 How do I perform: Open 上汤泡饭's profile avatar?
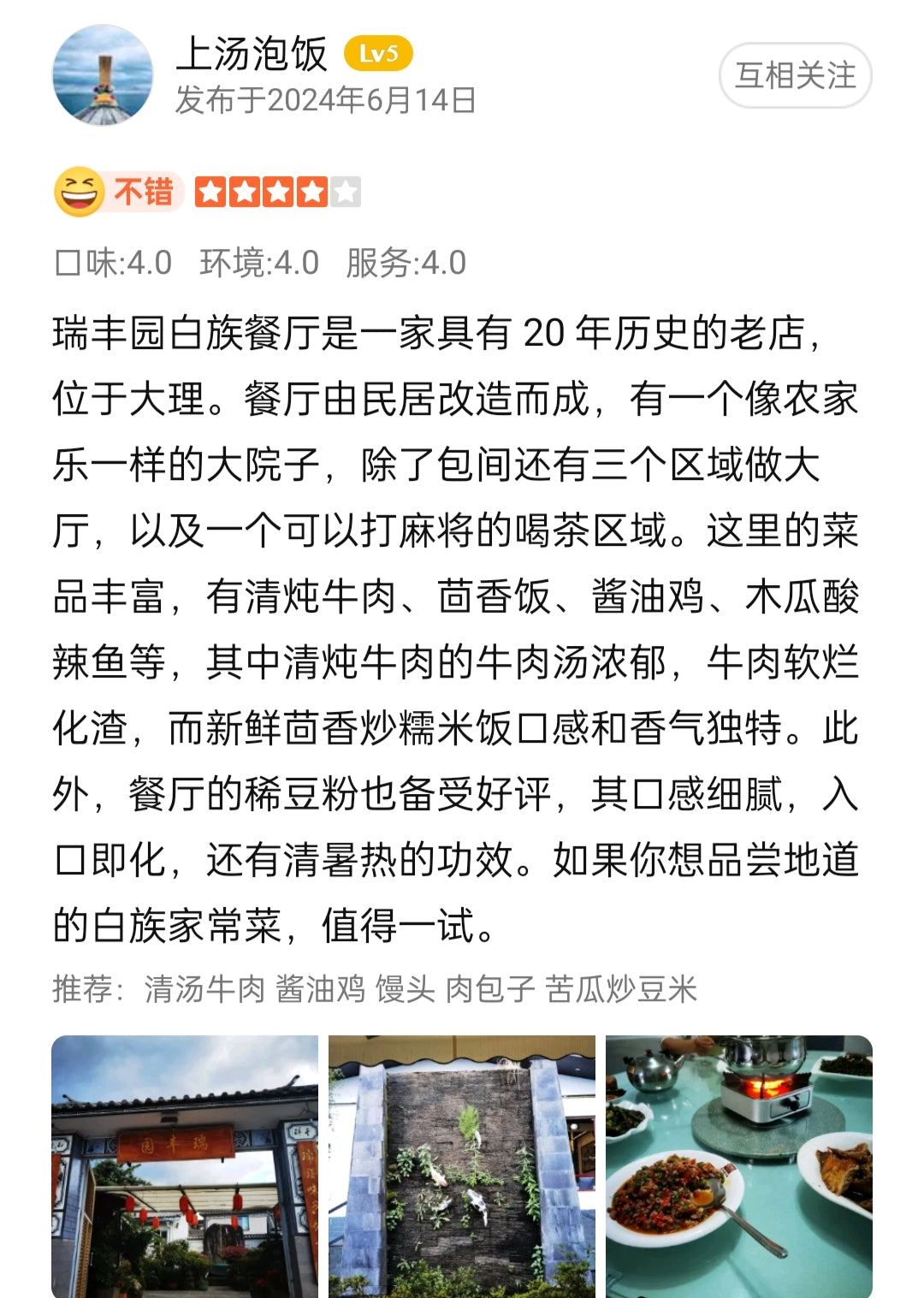click(x=103, y=75)
